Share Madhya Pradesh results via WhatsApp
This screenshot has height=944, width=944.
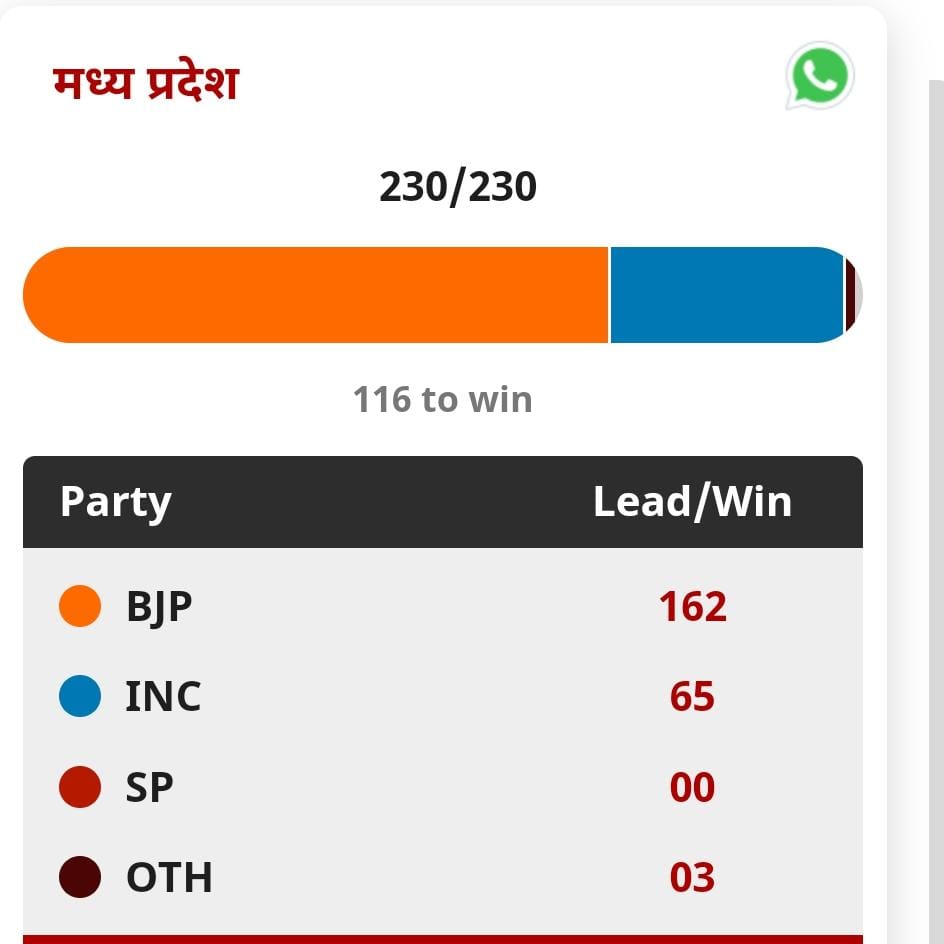click(x=819, y=76)
